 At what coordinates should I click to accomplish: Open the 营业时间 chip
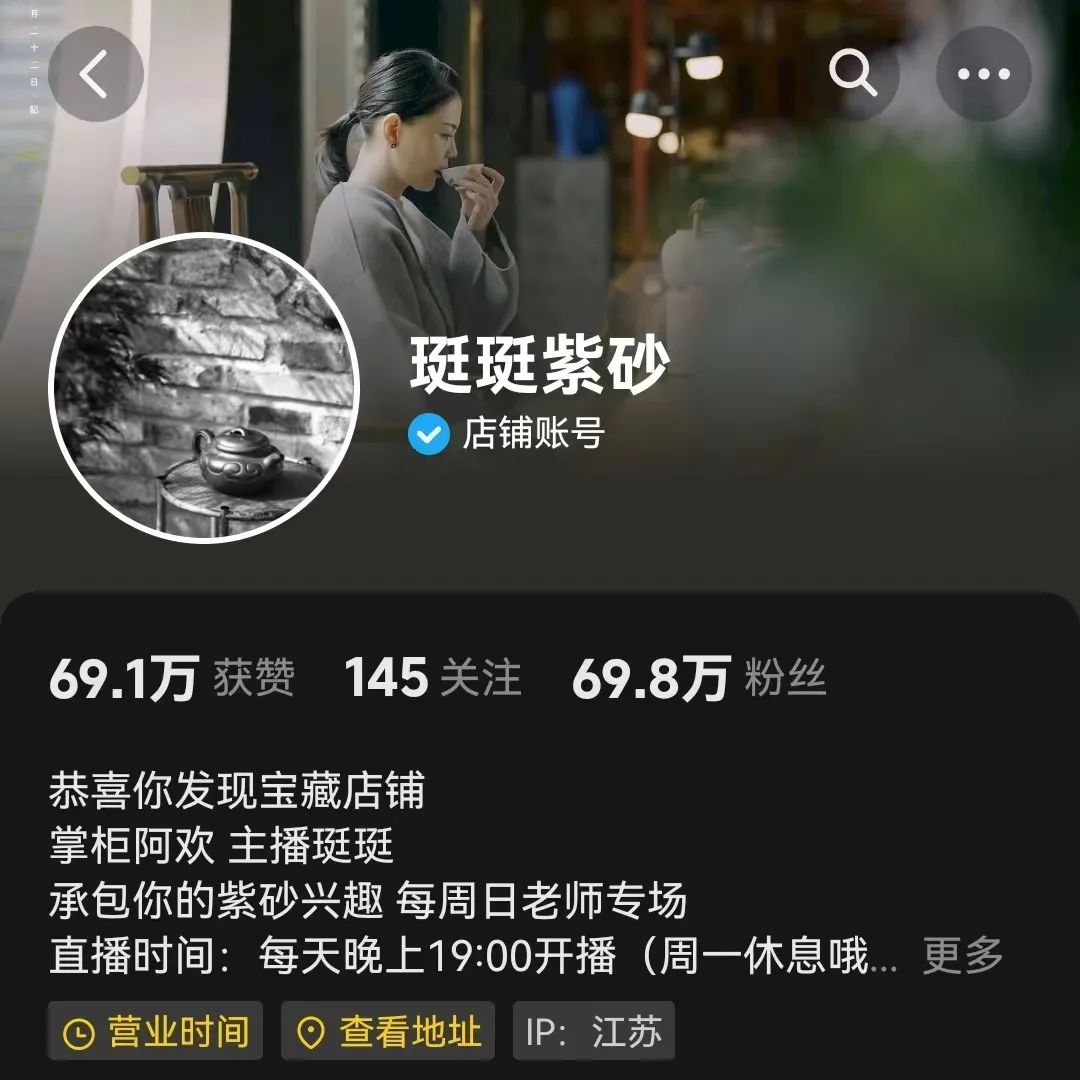point(155,1031)
